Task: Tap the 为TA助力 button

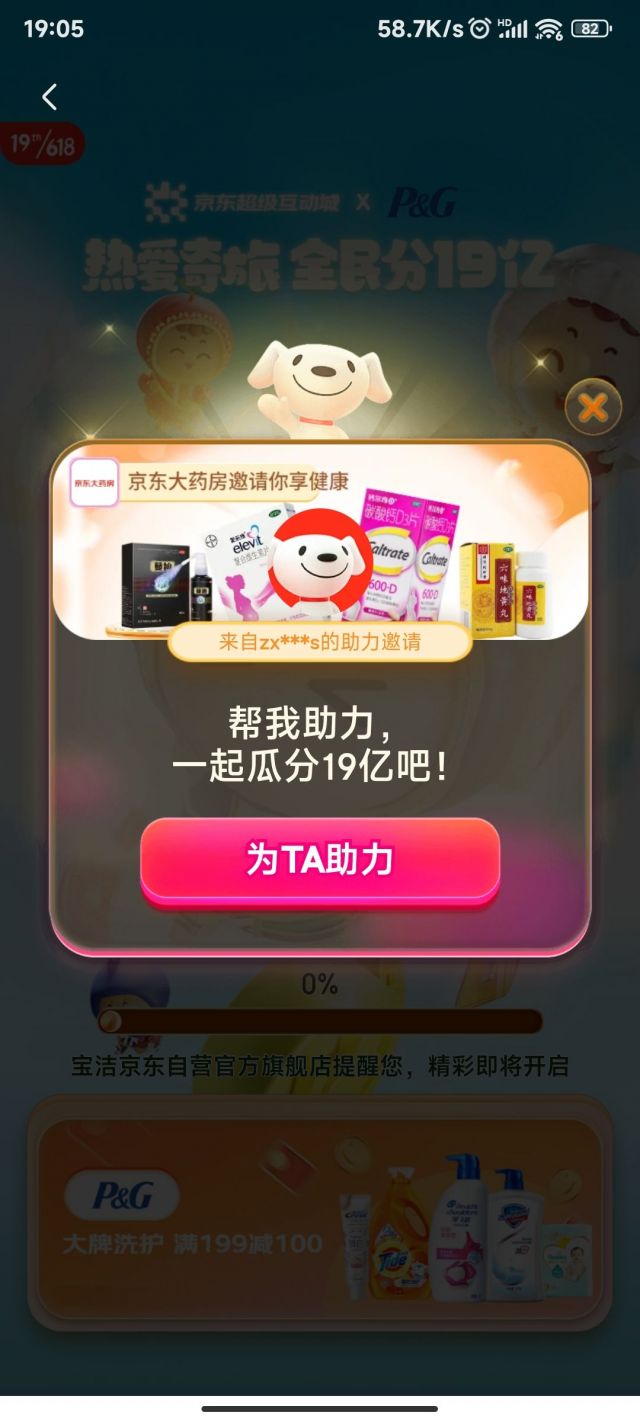Action: [x=320, y=860]
